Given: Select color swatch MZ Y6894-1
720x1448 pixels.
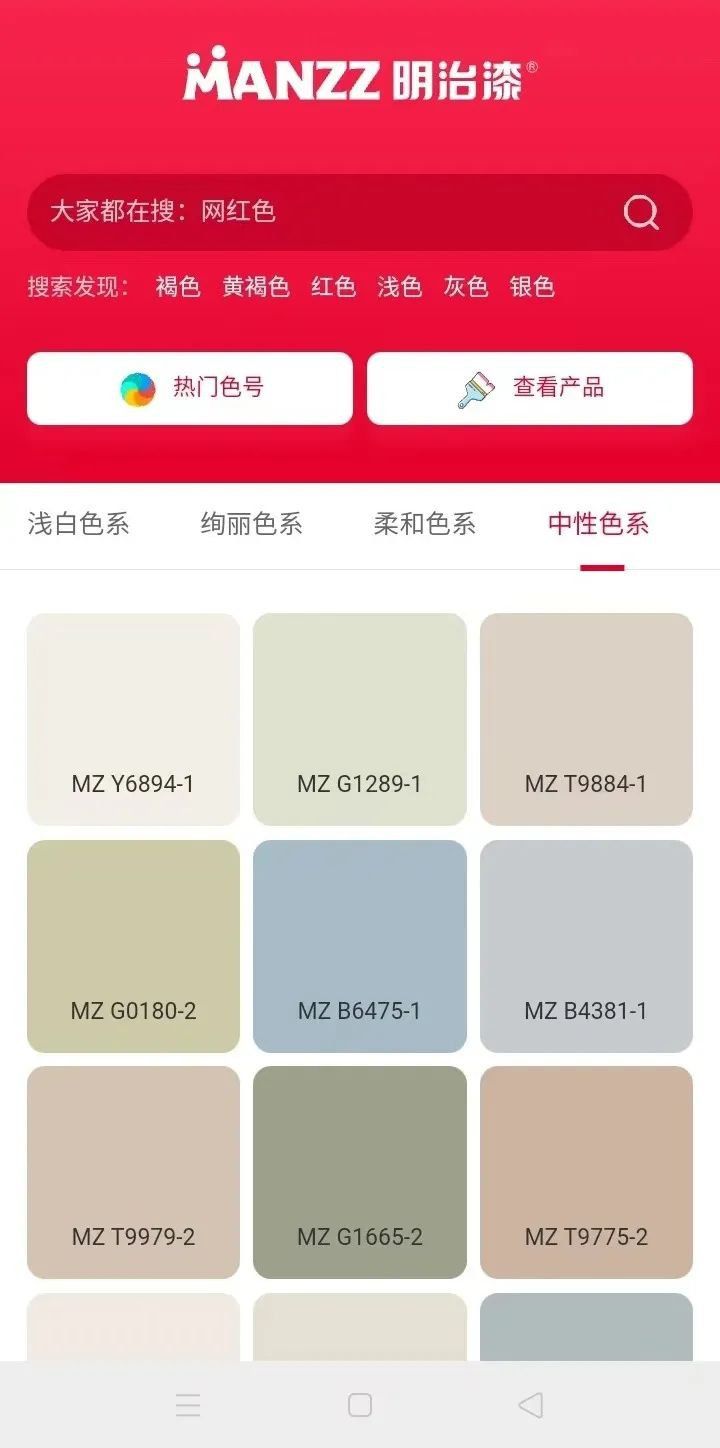Looking at the screenshot, I should click(x=133, y=719).
